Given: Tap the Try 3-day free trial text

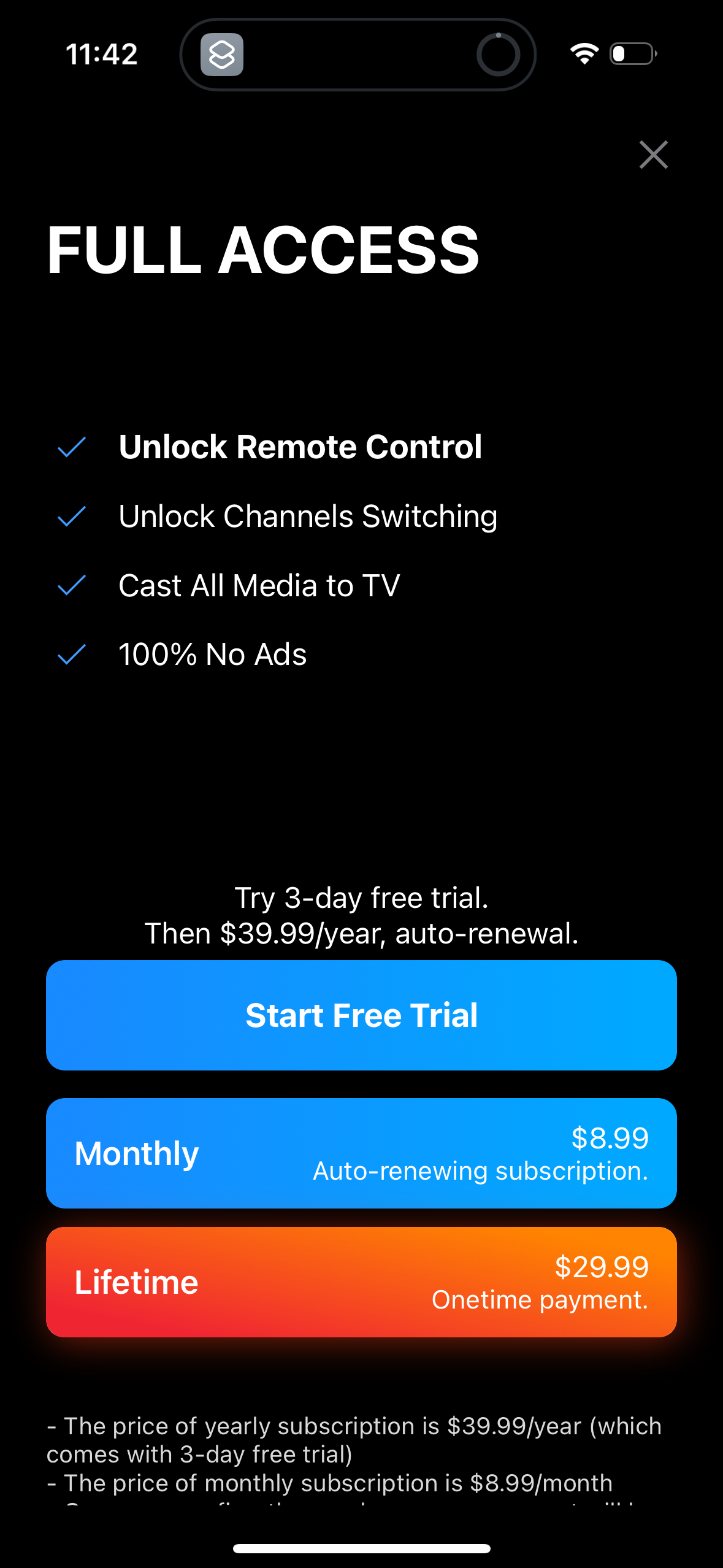Looking at the screenshot, I should [361, 897].
